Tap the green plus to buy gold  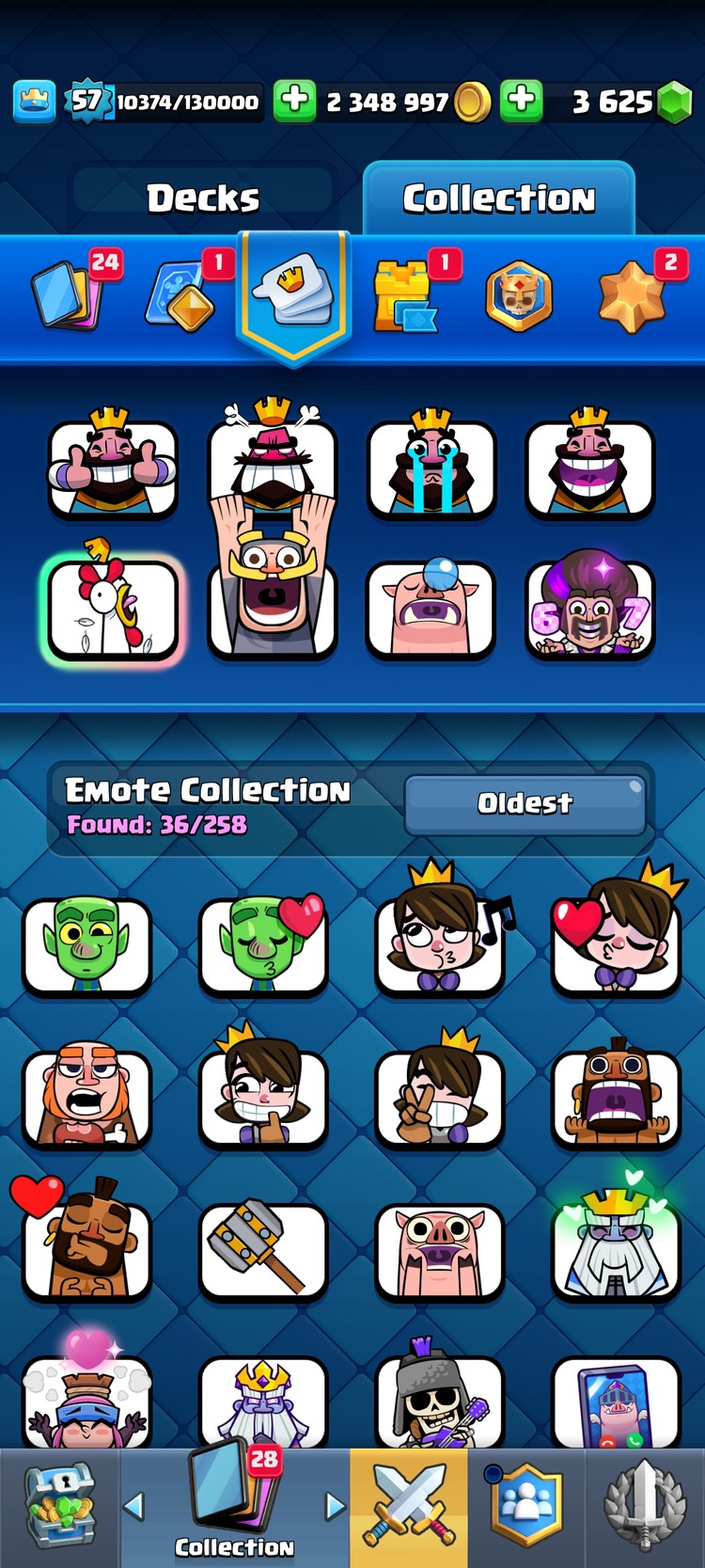tap(294, 100)
